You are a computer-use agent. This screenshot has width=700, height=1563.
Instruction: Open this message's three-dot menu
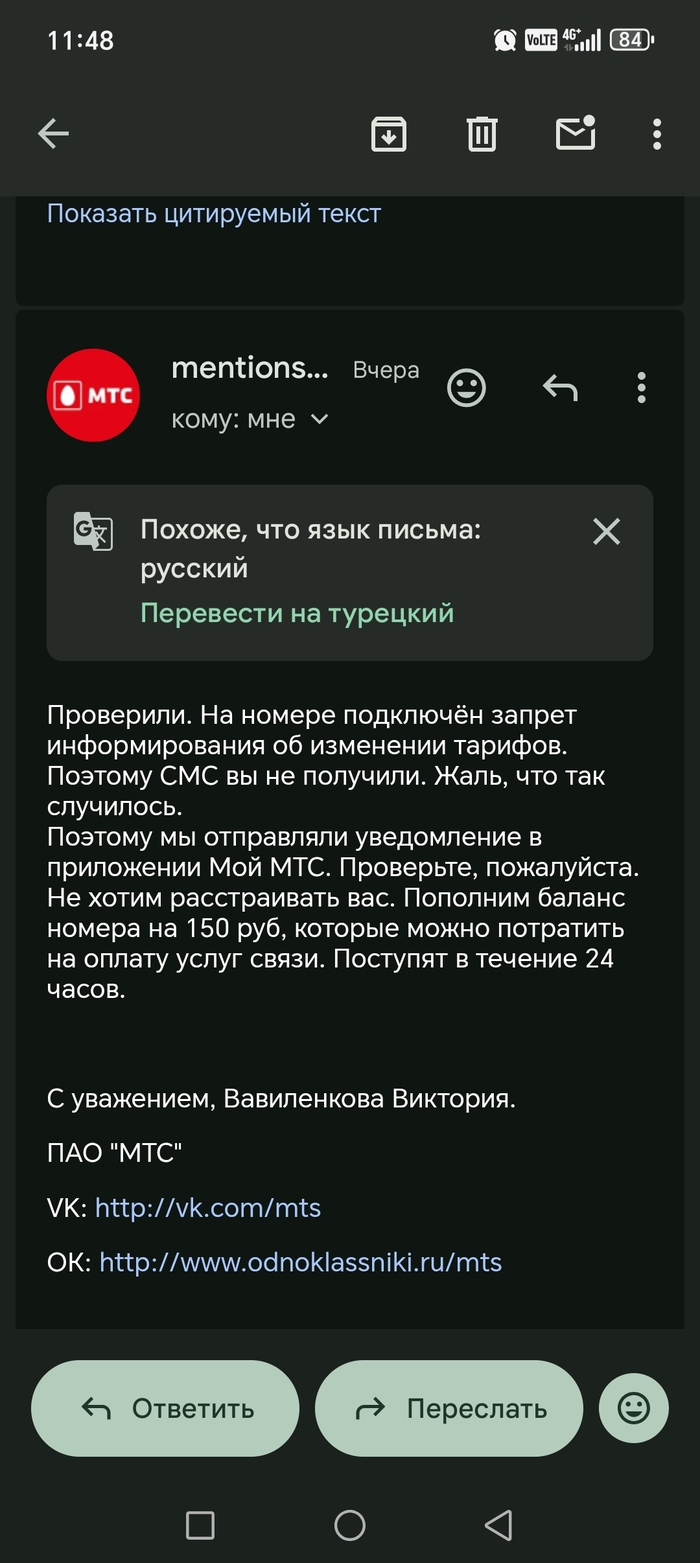(641, 388)
